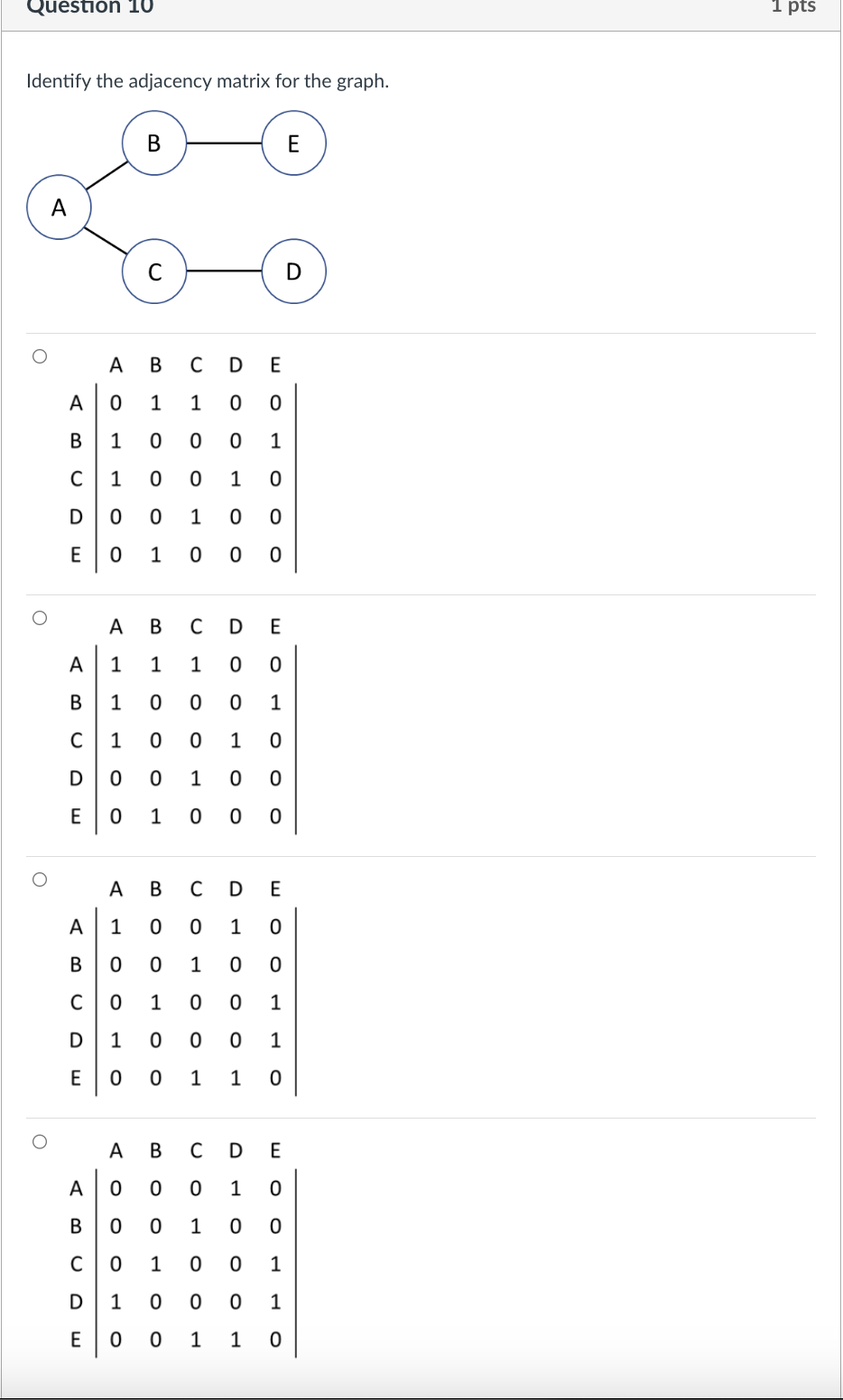Screen dimensions: 843x1400
Task: Click node B in the graph diagram
Action: click(153, 143)
